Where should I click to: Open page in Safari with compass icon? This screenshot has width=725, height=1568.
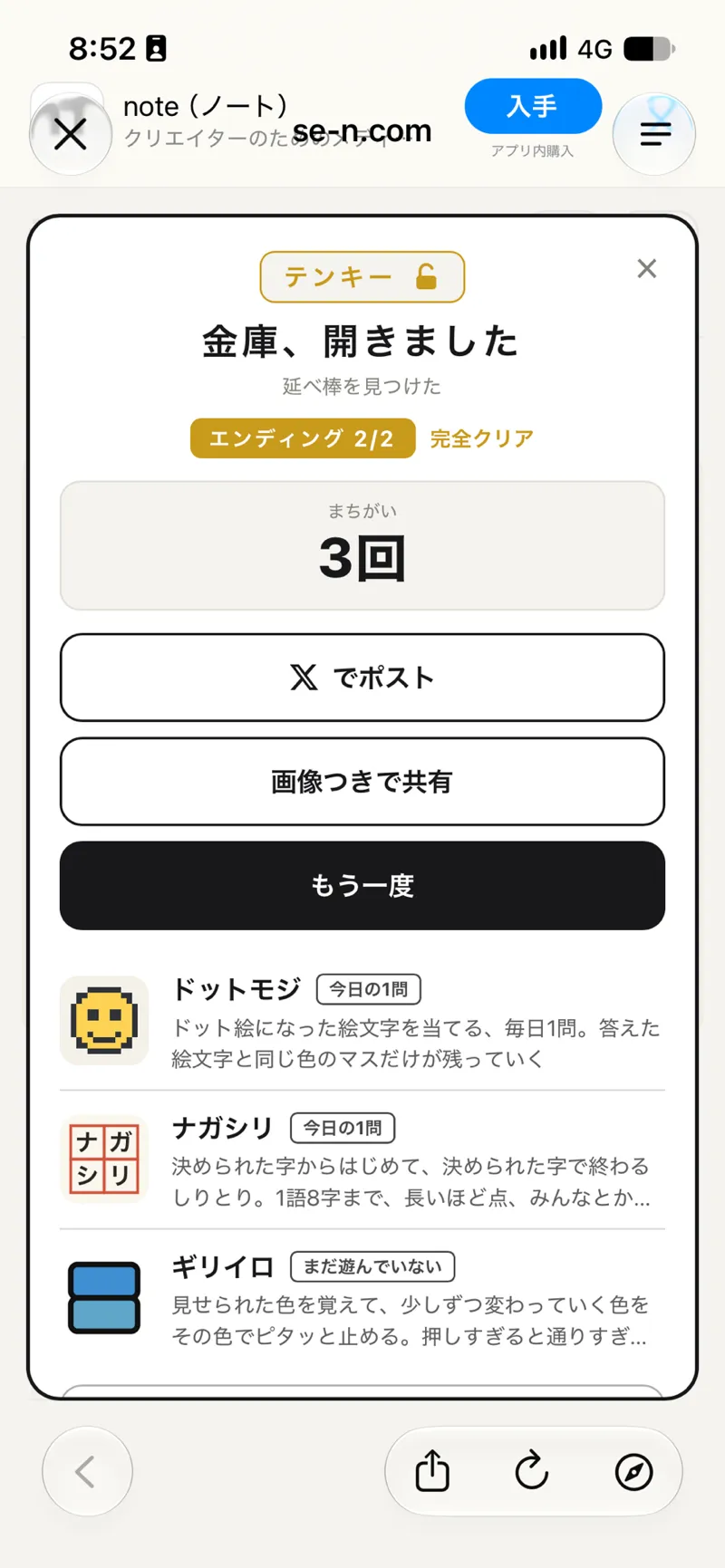pos(633,1471)
